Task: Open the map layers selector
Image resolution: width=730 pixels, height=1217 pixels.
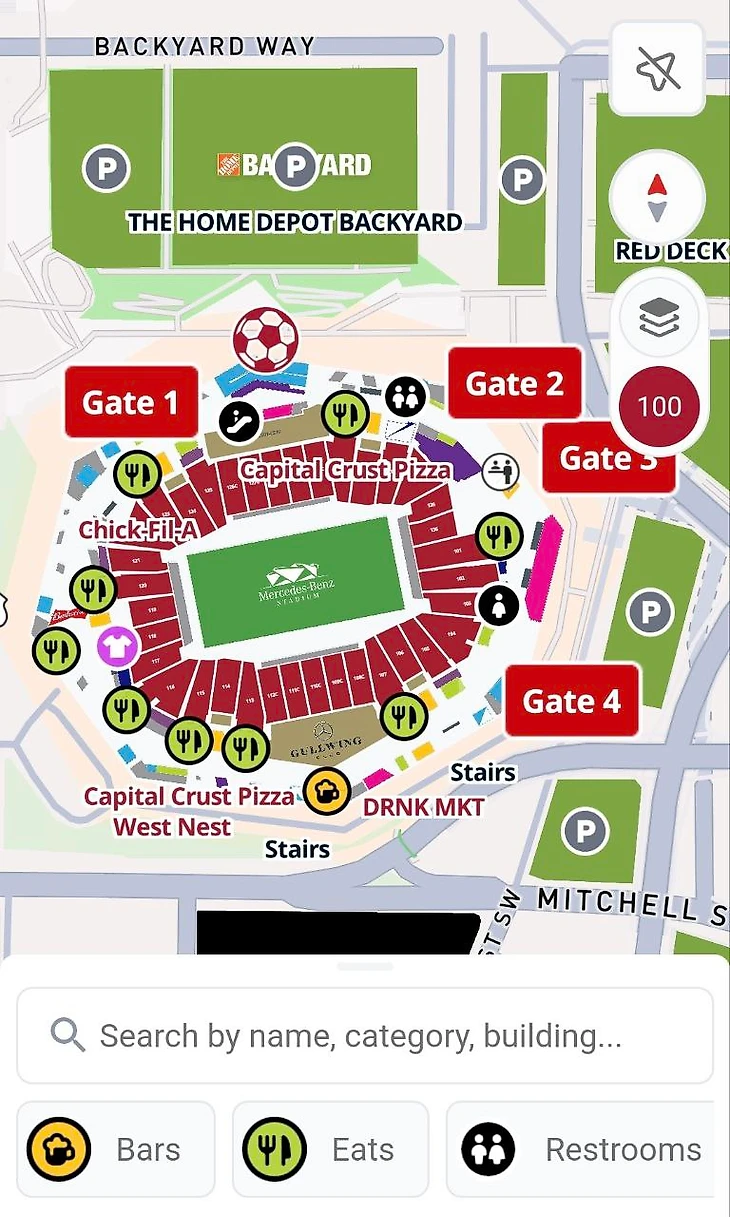Action: [x=658, y=318]
